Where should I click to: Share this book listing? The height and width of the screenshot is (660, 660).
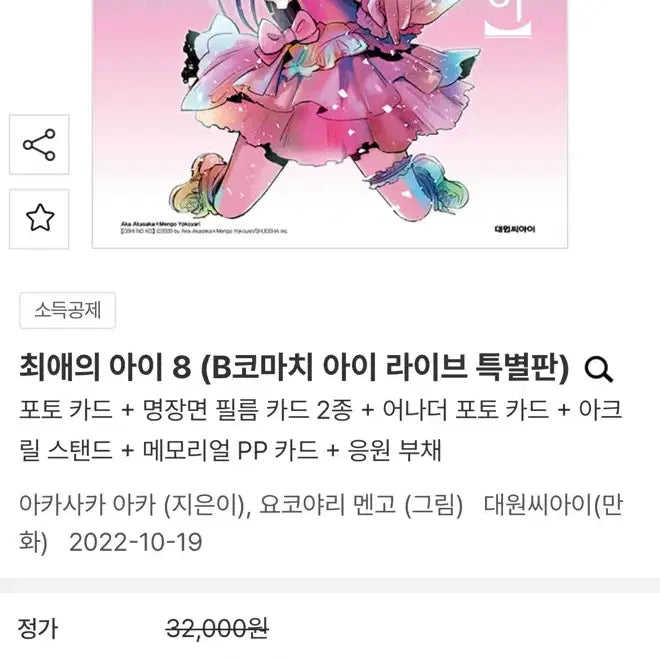coord(39,144)
